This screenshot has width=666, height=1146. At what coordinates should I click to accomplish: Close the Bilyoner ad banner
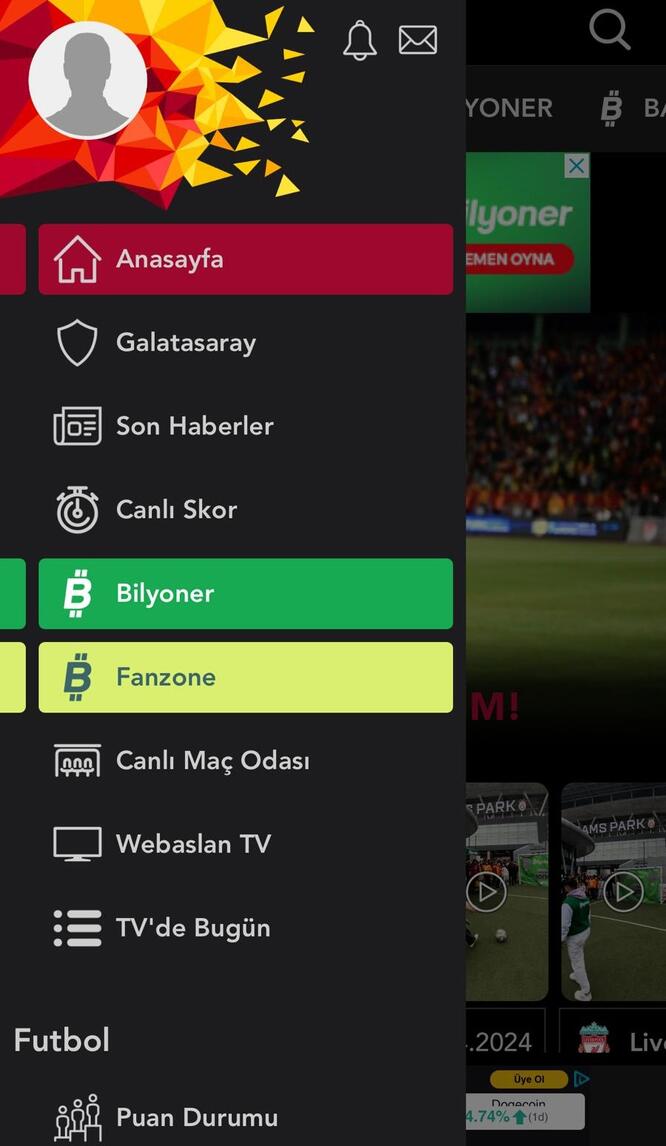pyautogui.click(x=577, y=166)
